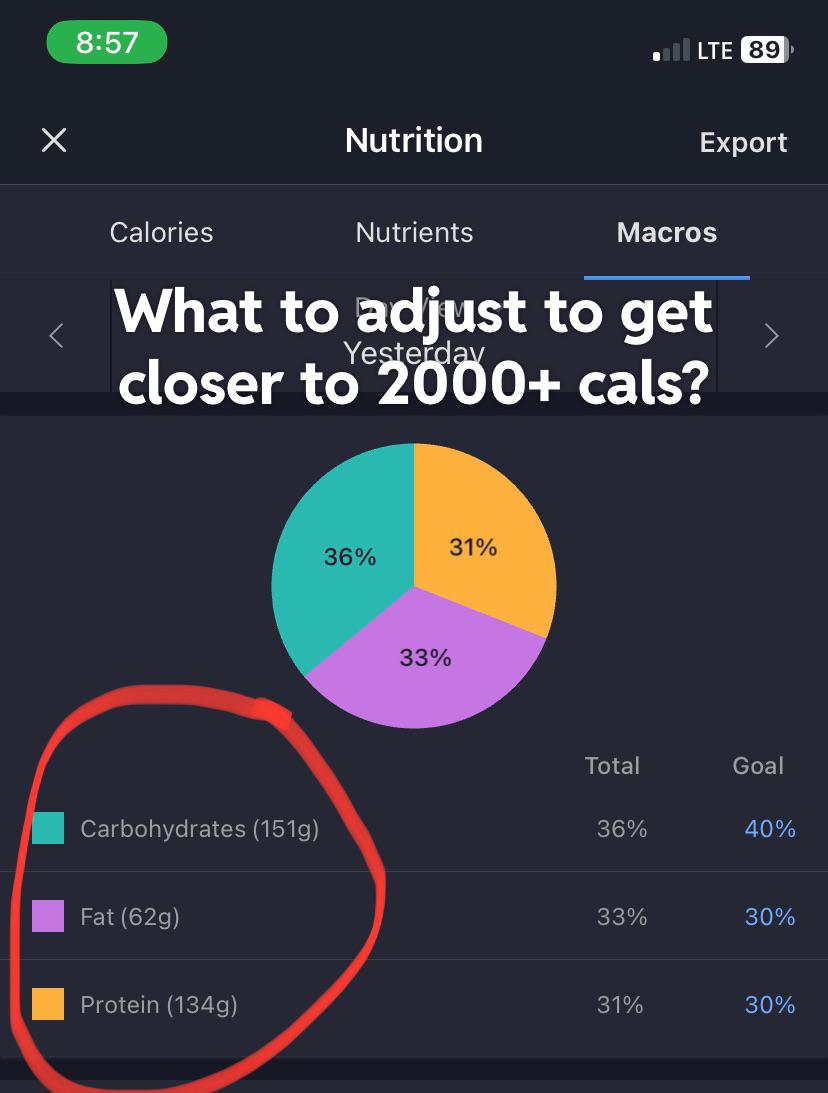
Task: Open the Macros tab
Action: tap(666, 232)
